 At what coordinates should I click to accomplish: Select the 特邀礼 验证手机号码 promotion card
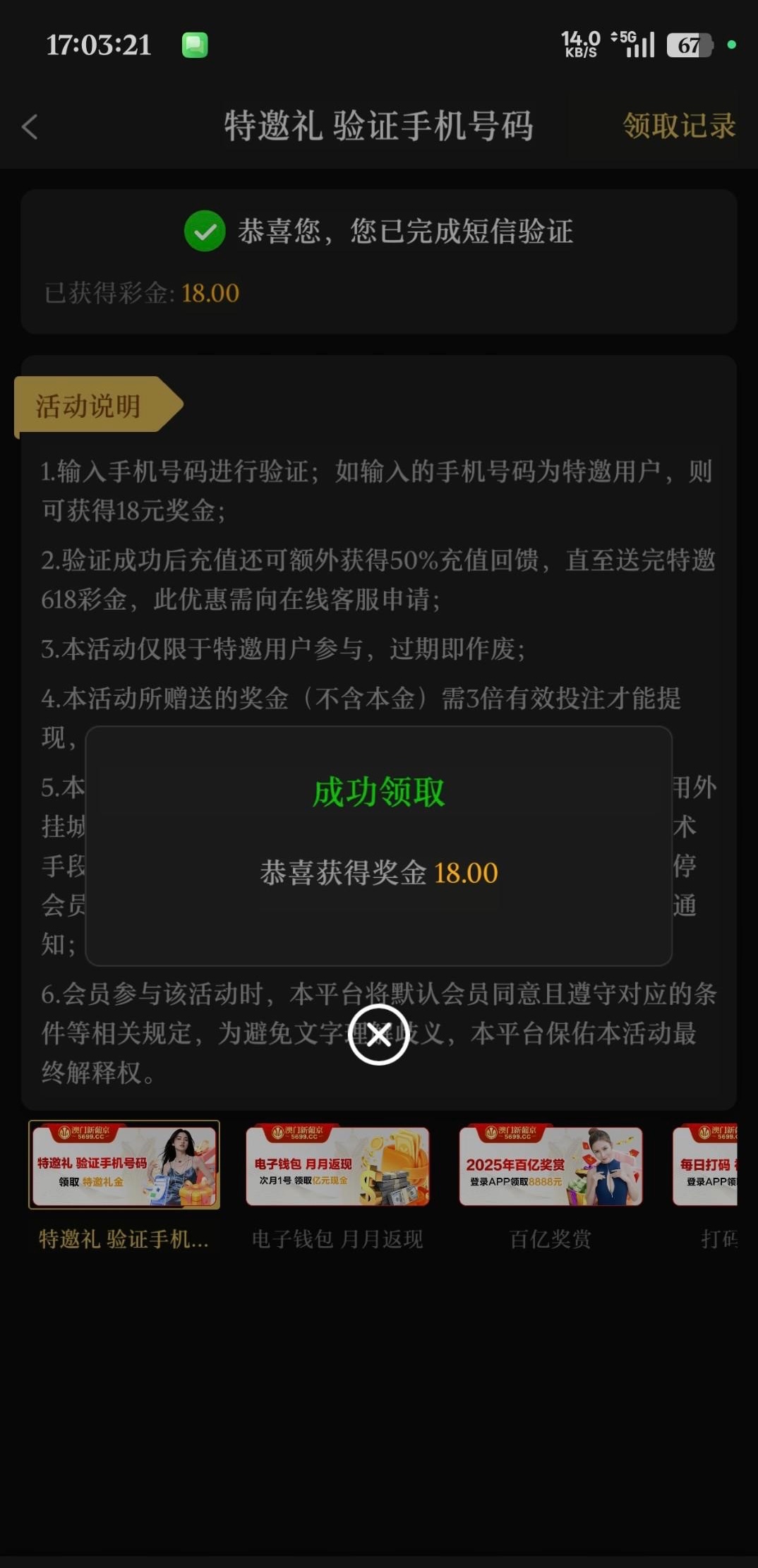[124, 1164]
